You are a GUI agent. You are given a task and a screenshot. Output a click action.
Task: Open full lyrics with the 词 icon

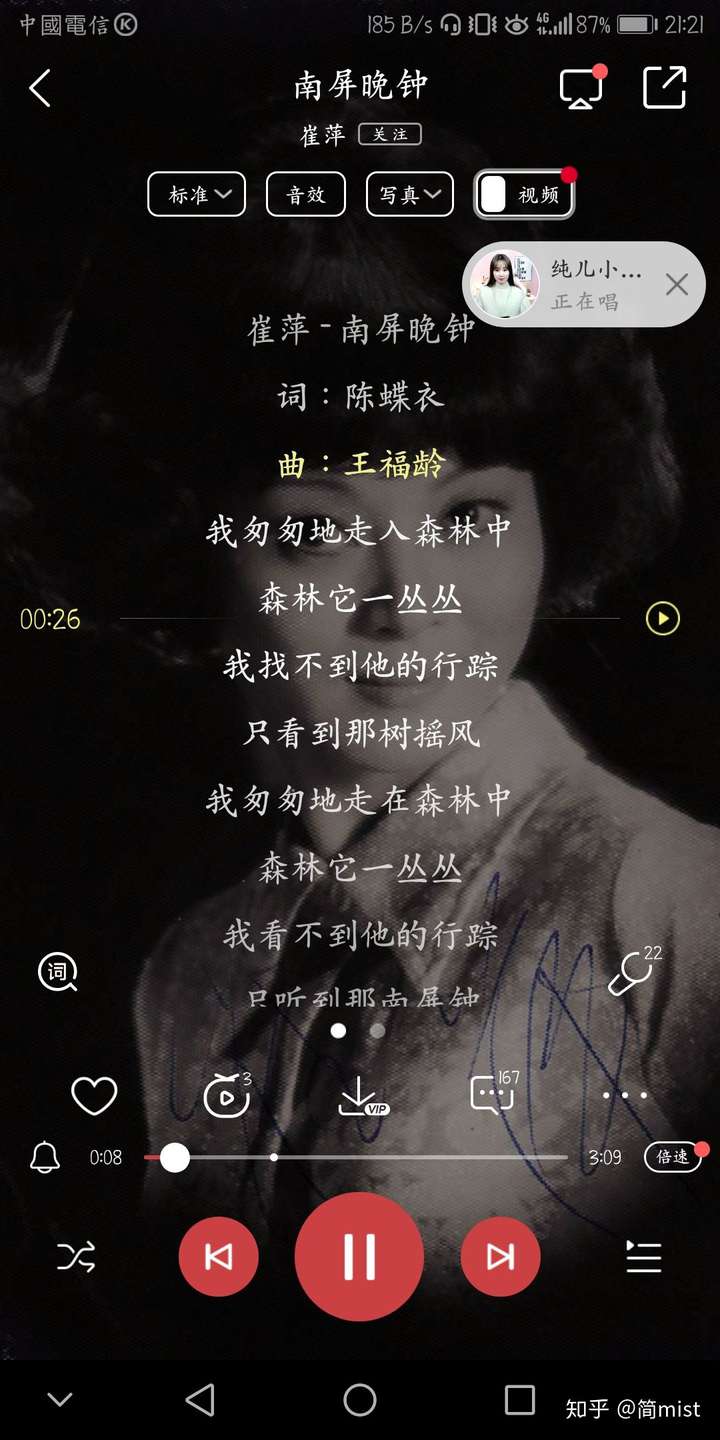tap(57, 972)
